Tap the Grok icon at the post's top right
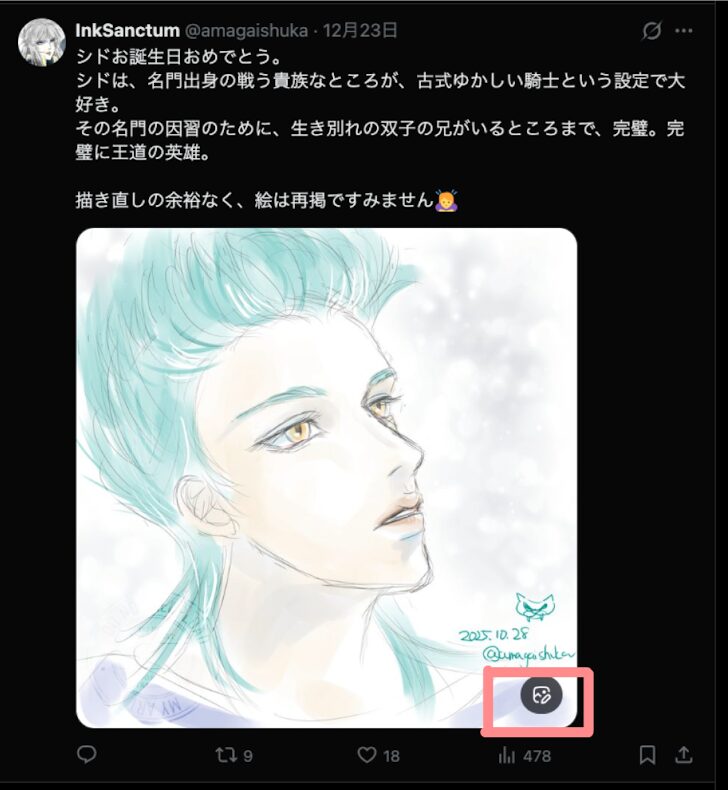Viewport: 728px width, 790px height. coord(652,31)
